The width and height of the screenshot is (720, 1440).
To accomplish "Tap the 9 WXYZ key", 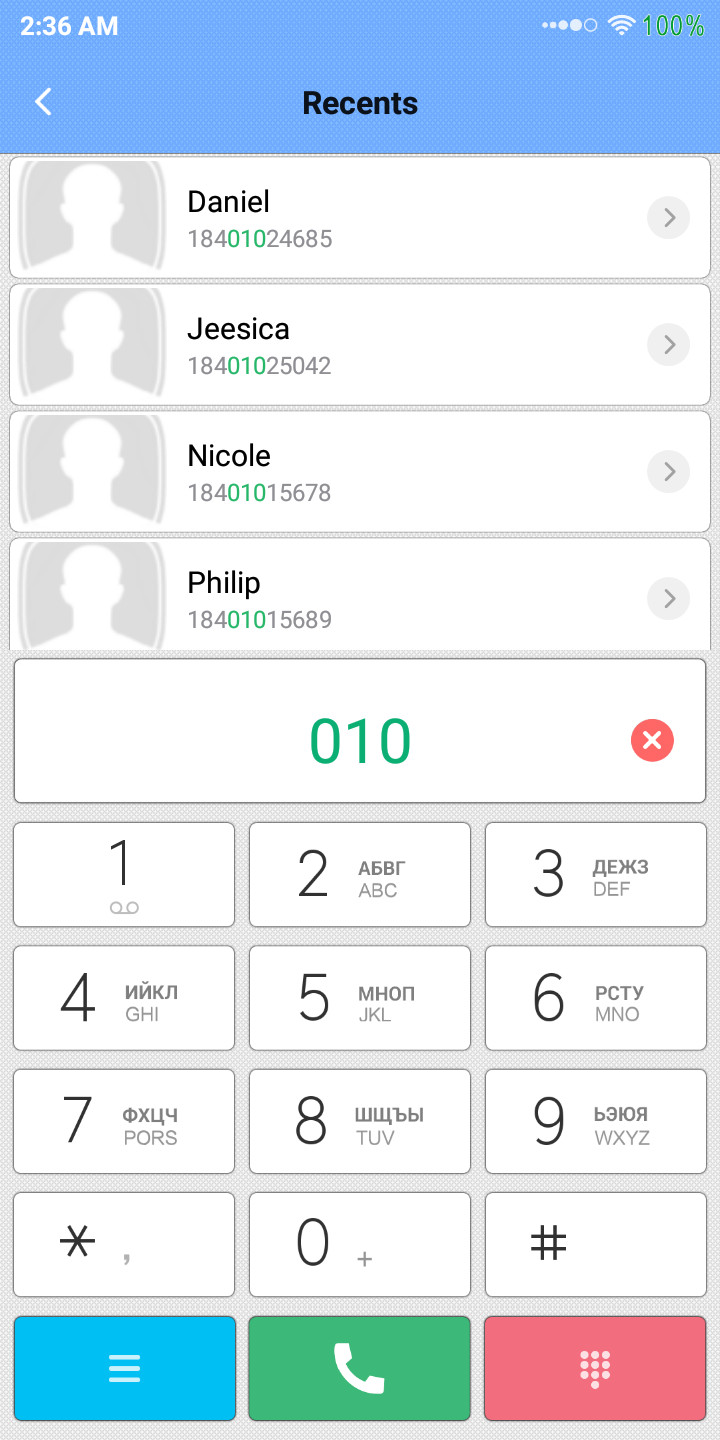I will pyautogui.click(x=596, y=1121).
